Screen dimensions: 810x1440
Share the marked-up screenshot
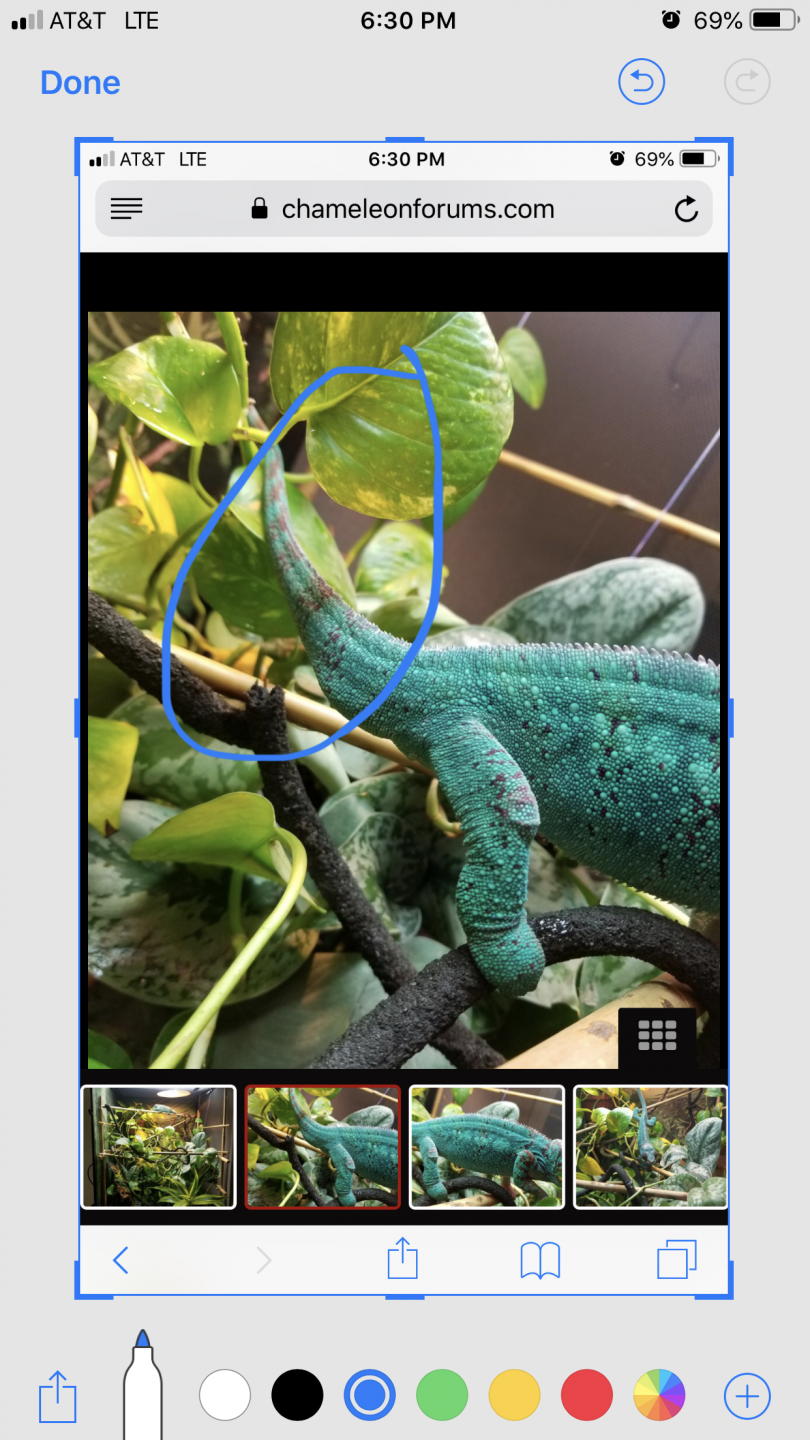pos(57,1396)
